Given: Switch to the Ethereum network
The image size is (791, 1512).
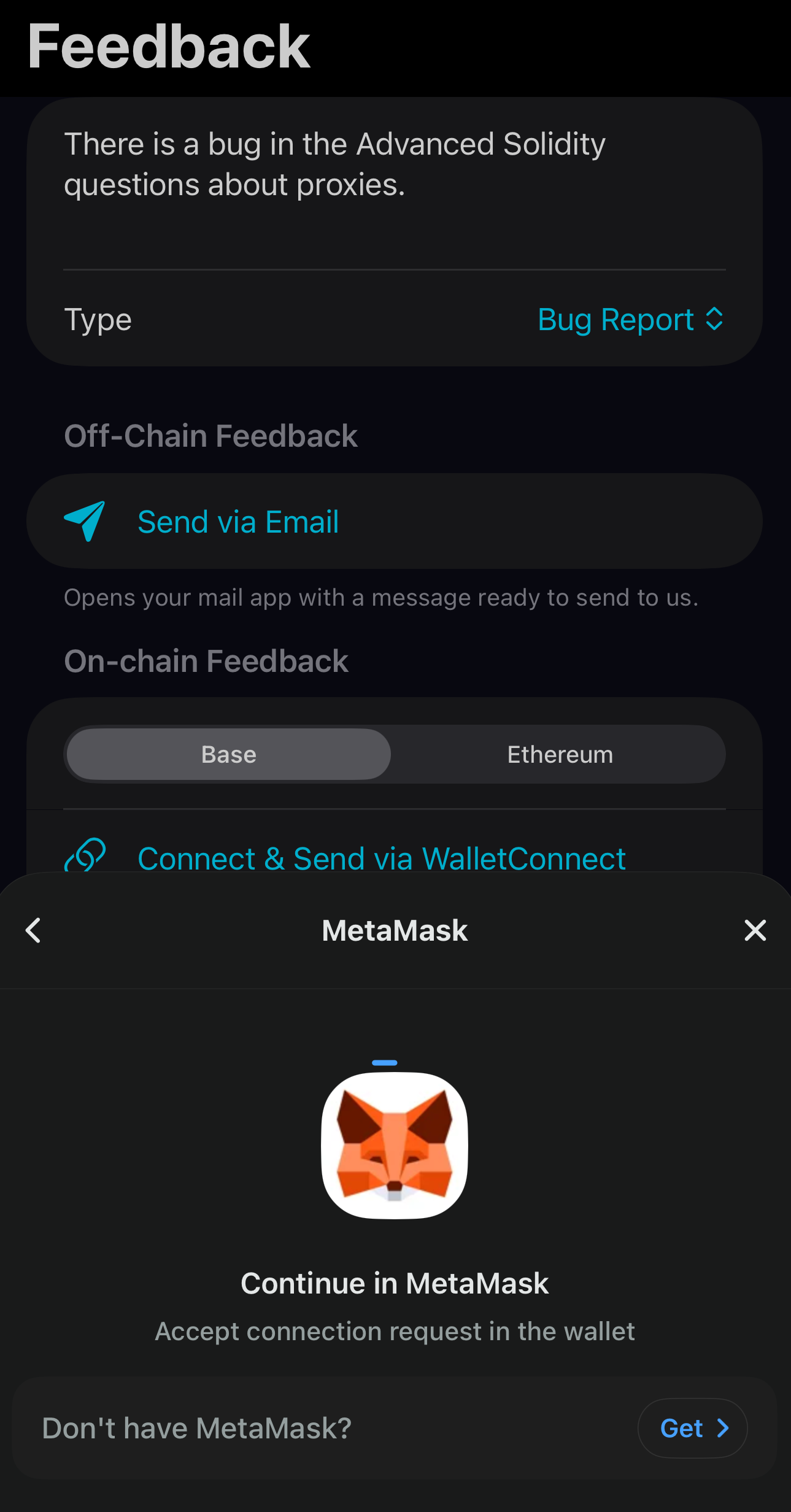Looking at the screenshot, I should point(559,754).
